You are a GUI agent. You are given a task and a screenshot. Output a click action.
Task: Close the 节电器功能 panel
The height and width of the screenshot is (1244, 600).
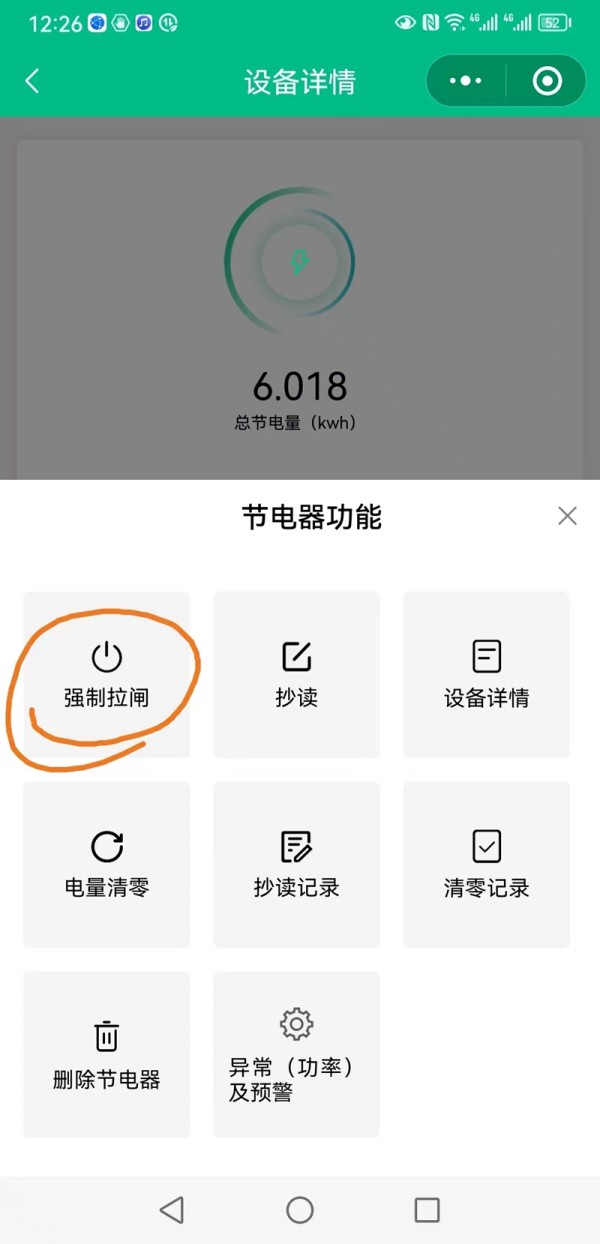pos(567,516)
